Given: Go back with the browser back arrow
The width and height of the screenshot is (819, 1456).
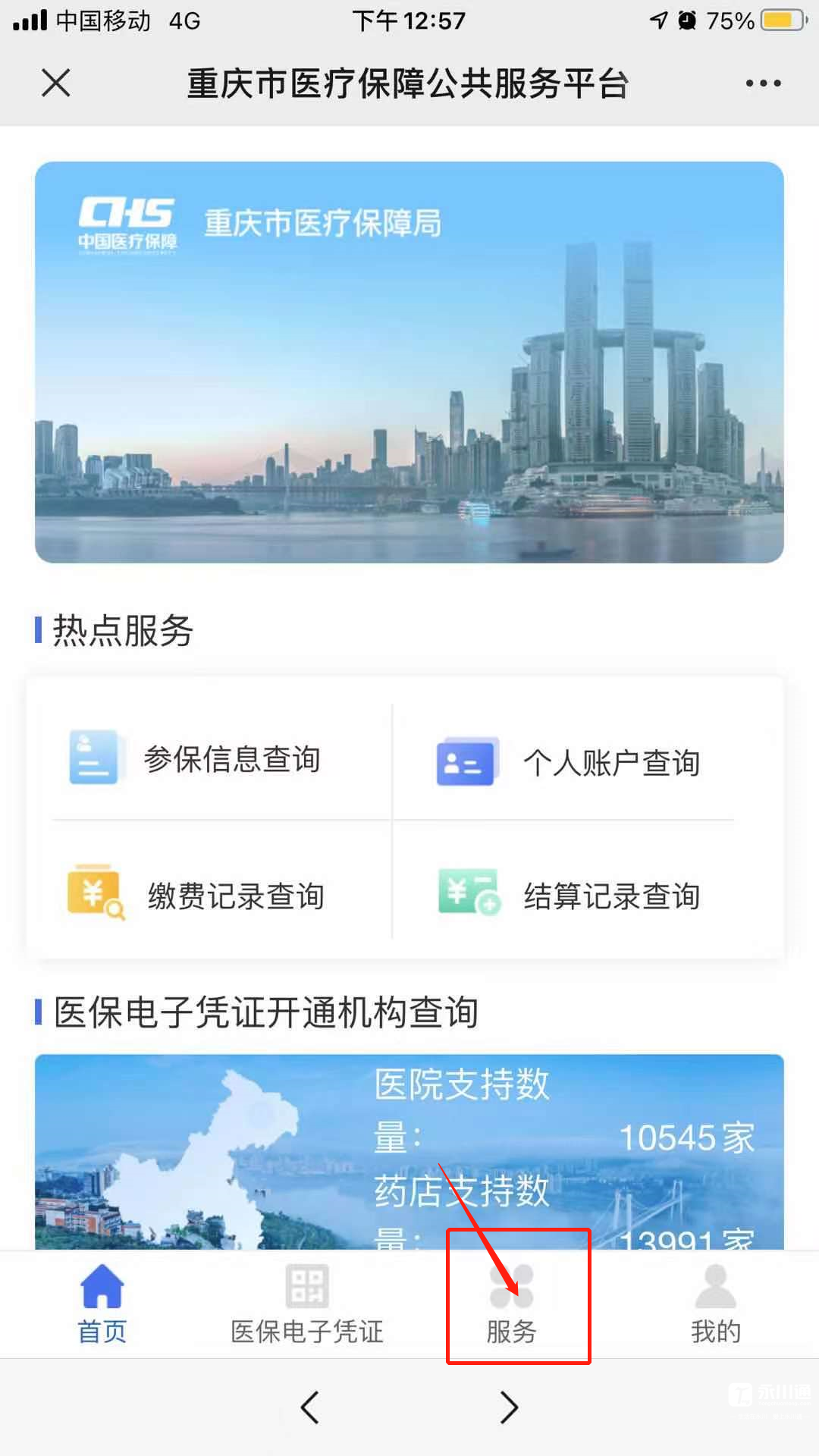Looking at the screenshot, I should [309, 1407].
